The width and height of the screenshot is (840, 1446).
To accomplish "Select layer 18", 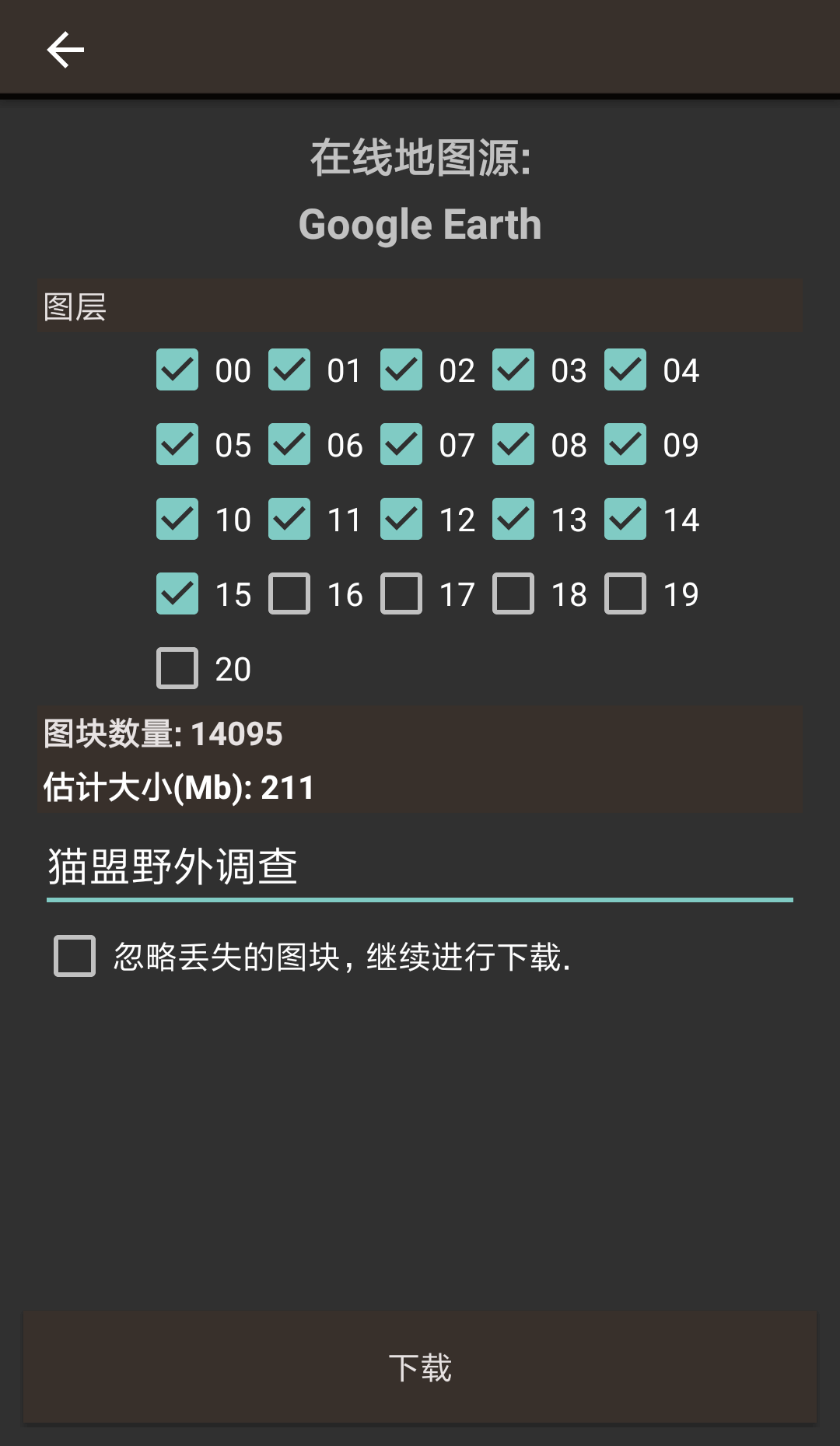I will tap(513, 593).
